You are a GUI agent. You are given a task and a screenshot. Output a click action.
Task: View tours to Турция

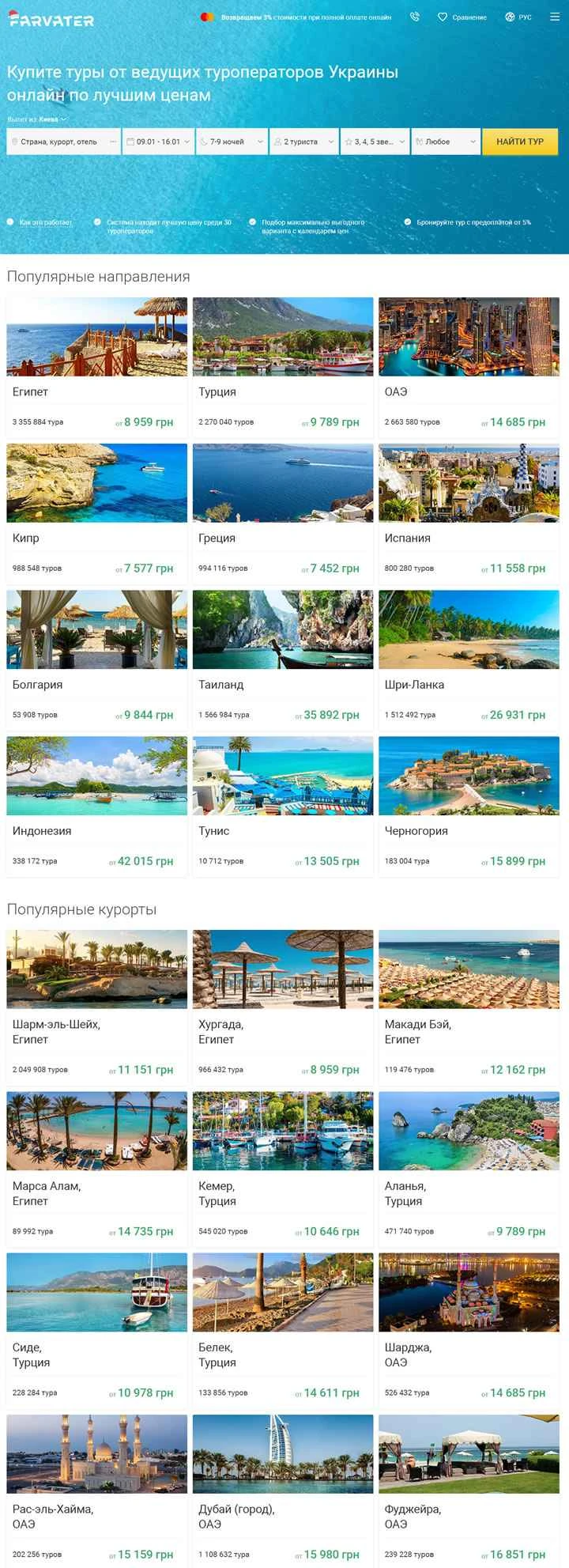[283, 366]
